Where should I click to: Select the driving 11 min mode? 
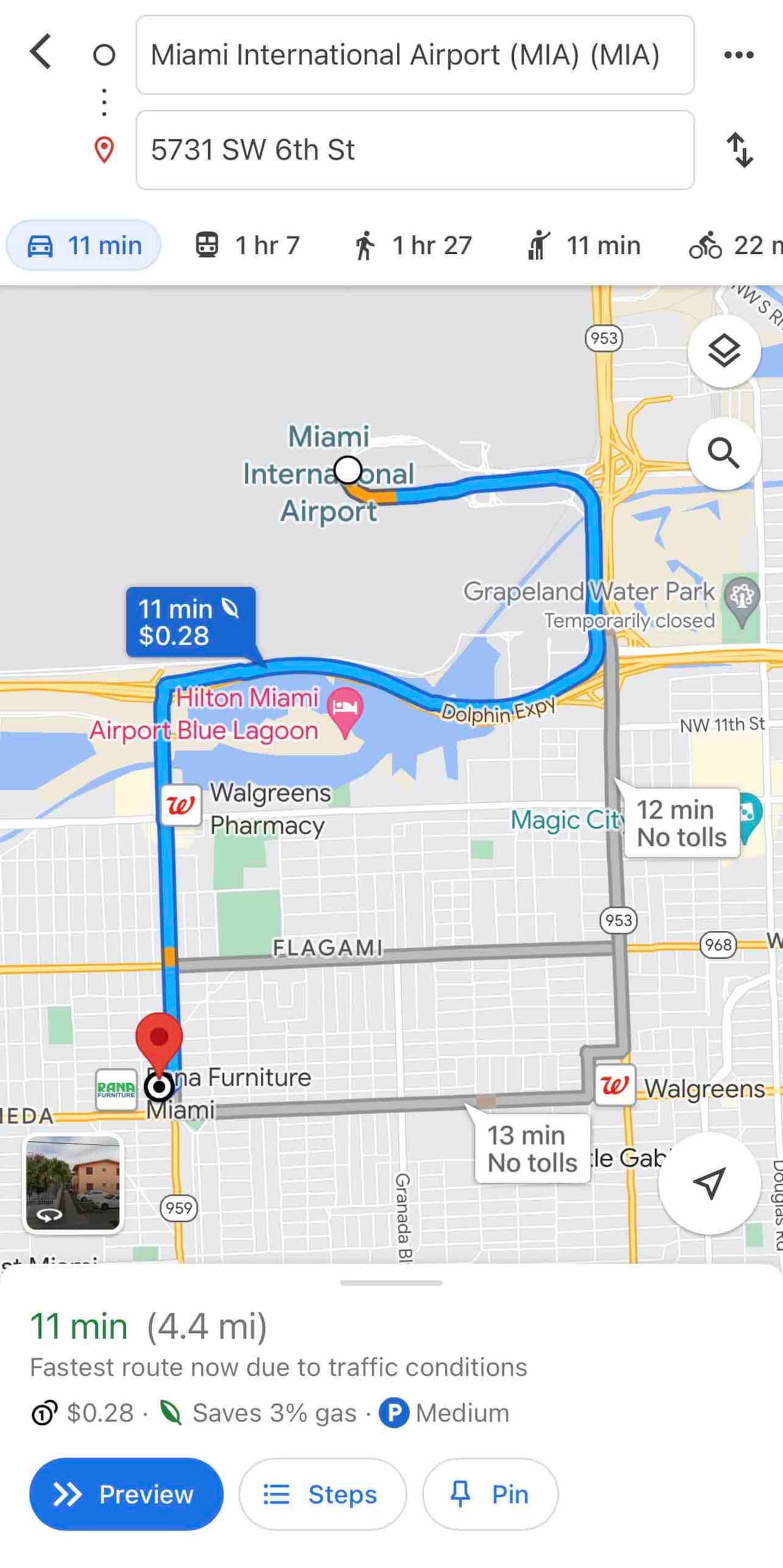click(x=83, y=245)
